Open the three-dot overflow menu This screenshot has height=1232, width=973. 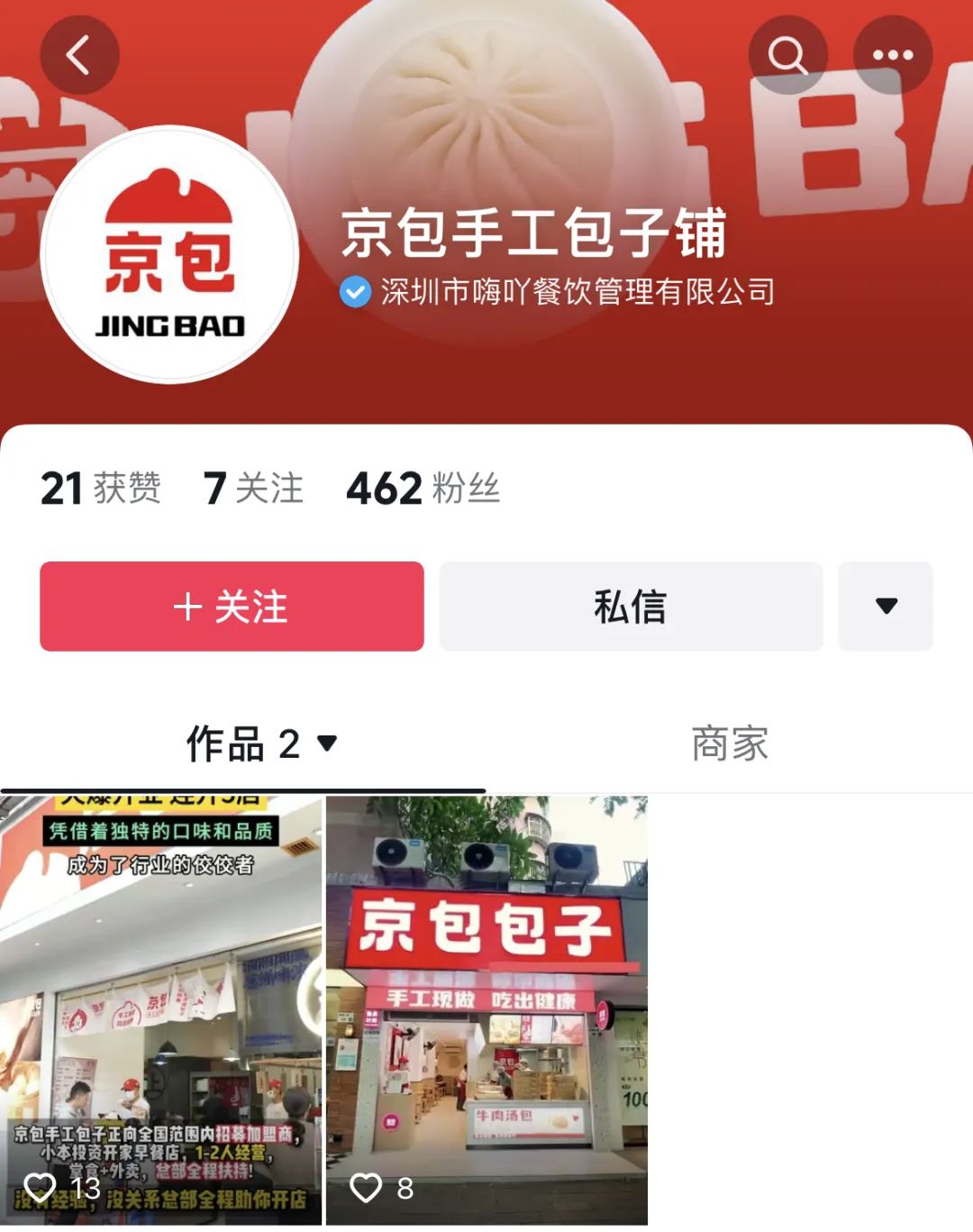(x=892, y=55)
